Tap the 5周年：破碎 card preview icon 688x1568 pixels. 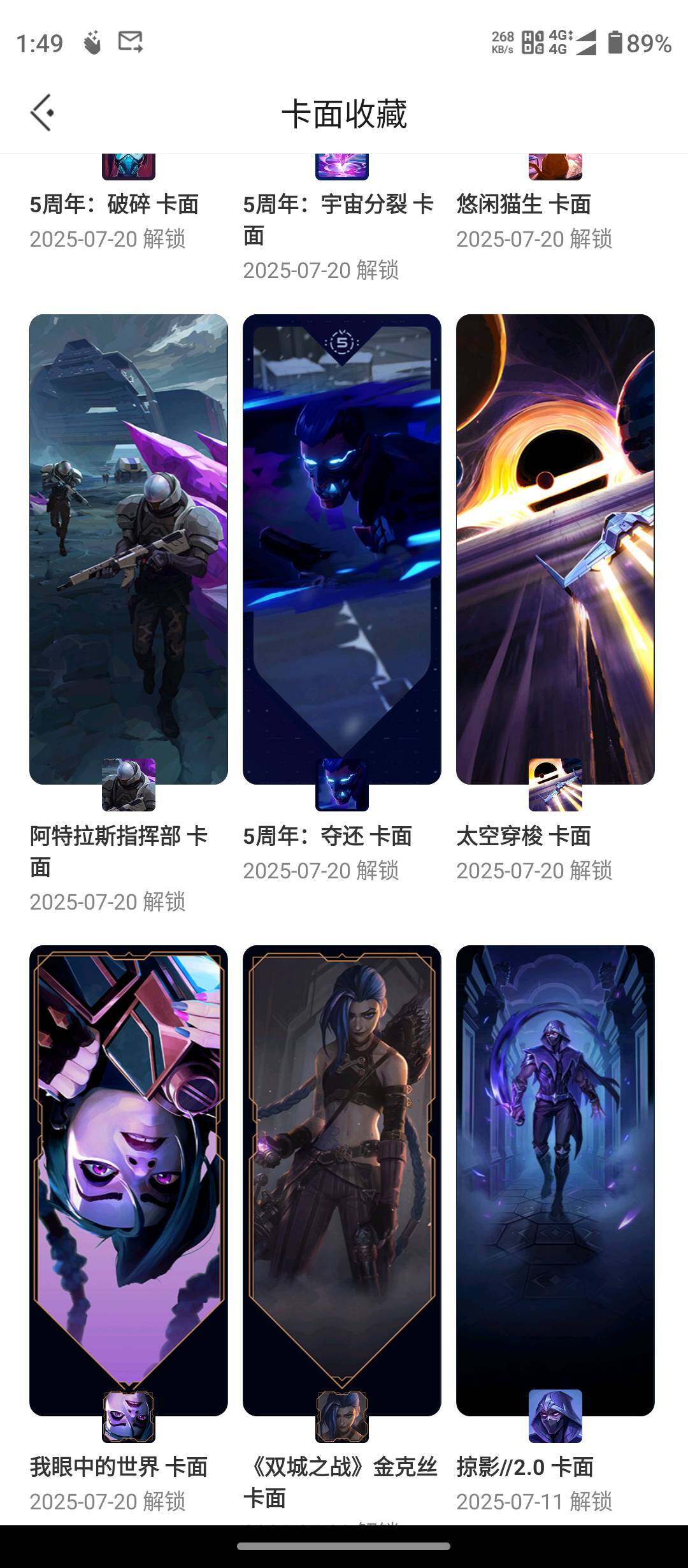[x=129, y=166]
